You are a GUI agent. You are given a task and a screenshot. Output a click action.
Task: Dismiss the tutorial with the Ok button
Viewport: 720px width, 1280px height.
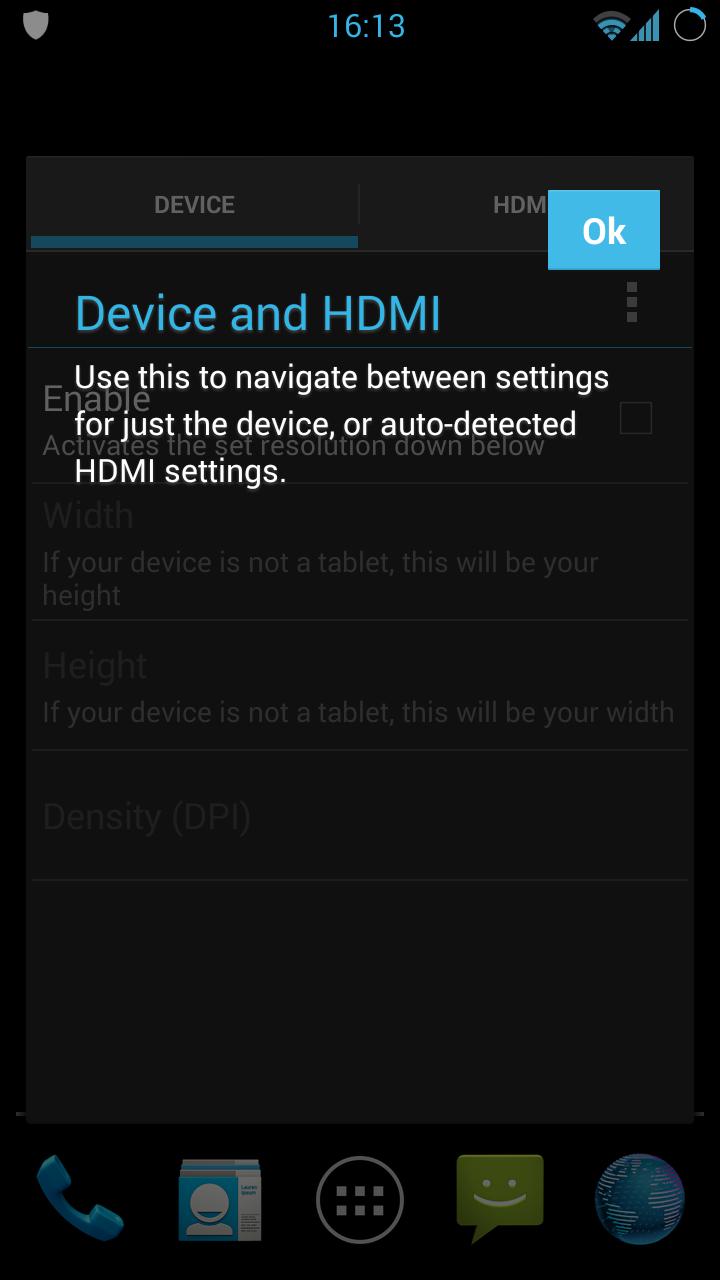point(603,230)
